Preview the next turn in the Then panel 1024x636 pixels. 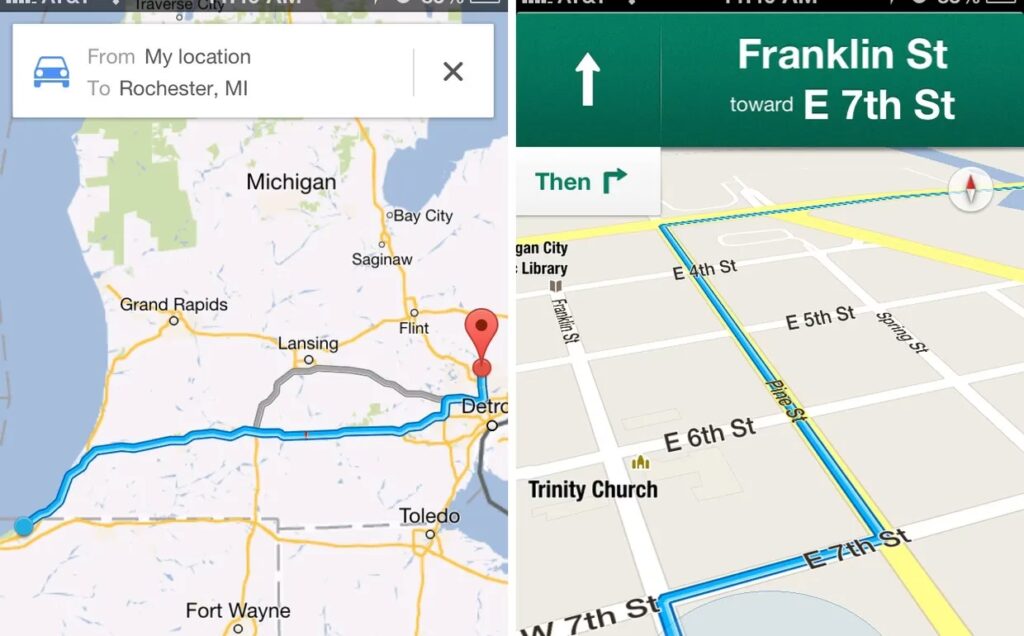(588, 181)
